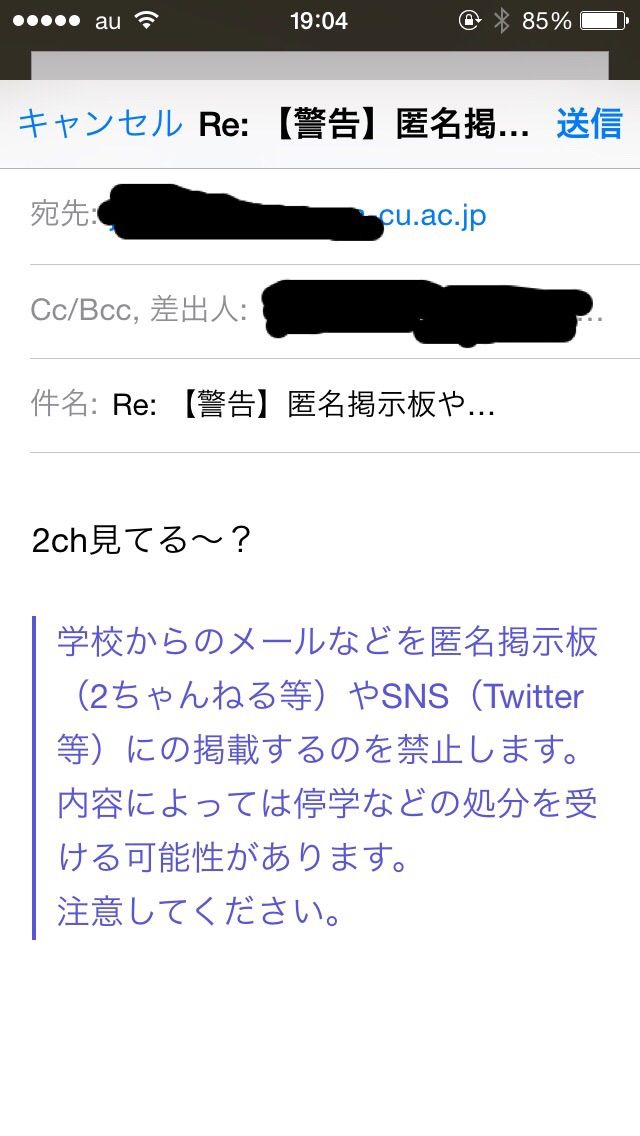
Task: Edit the 件名 subject field
Action: pos(334,406)
